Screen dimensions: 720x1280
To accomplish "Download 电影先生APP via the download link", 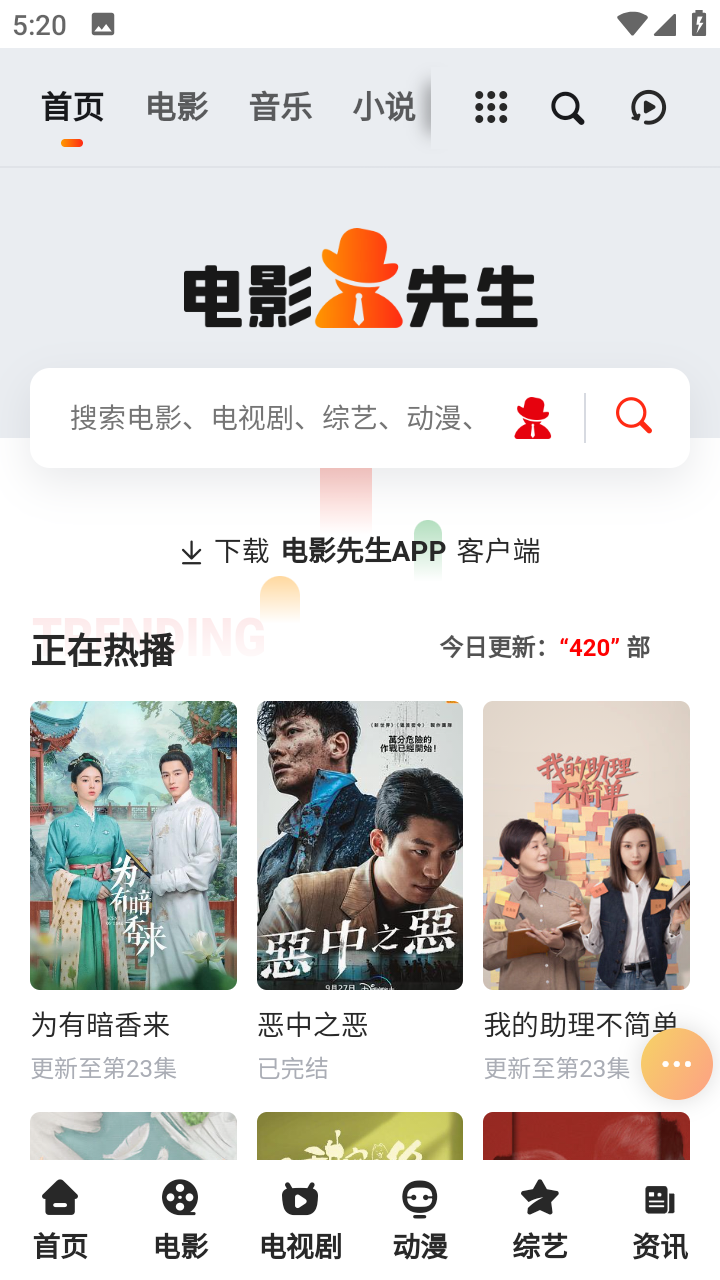I will pyautogui.click(x=363, y=551).
